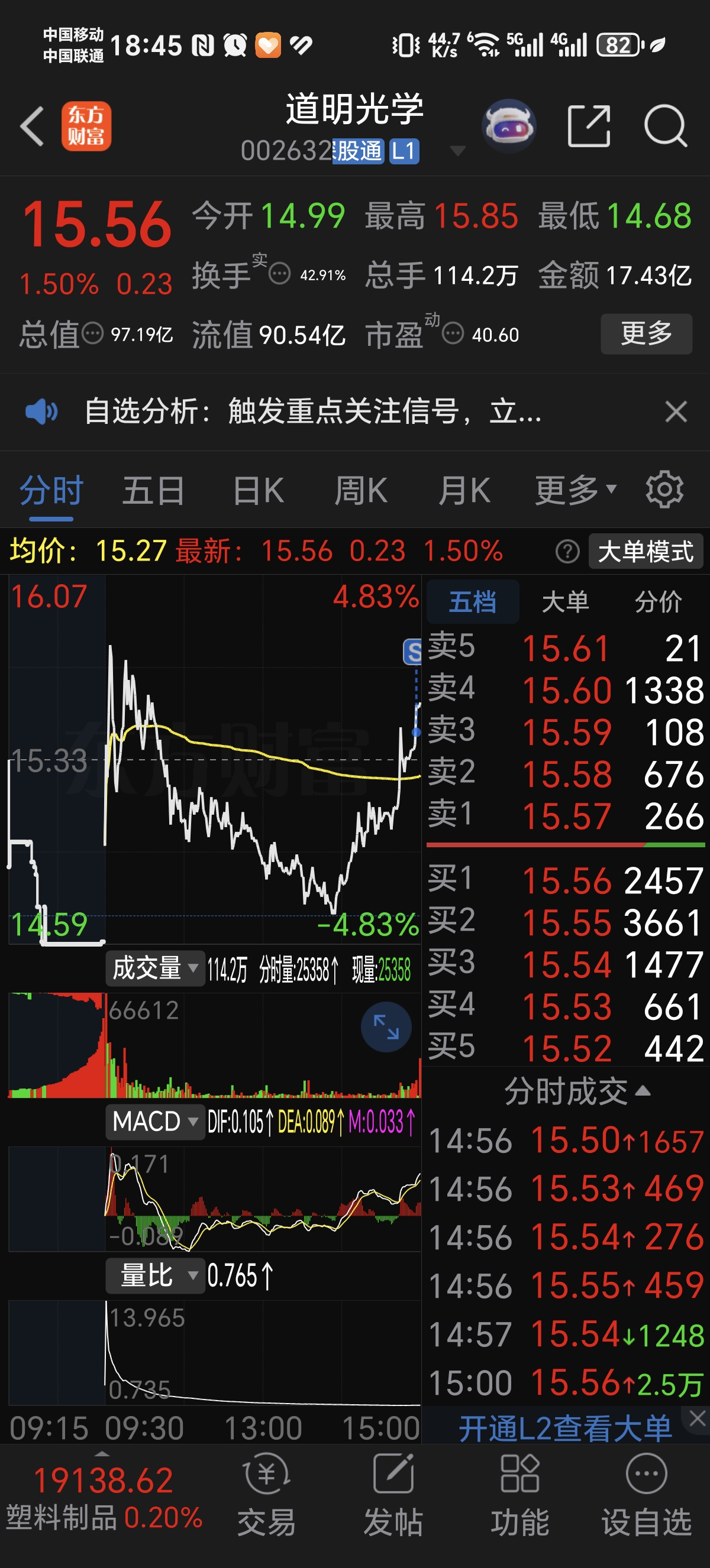Expand the 更多 chart period dropdown
This screenshot has height=1568, width=710.
[575, 491]
